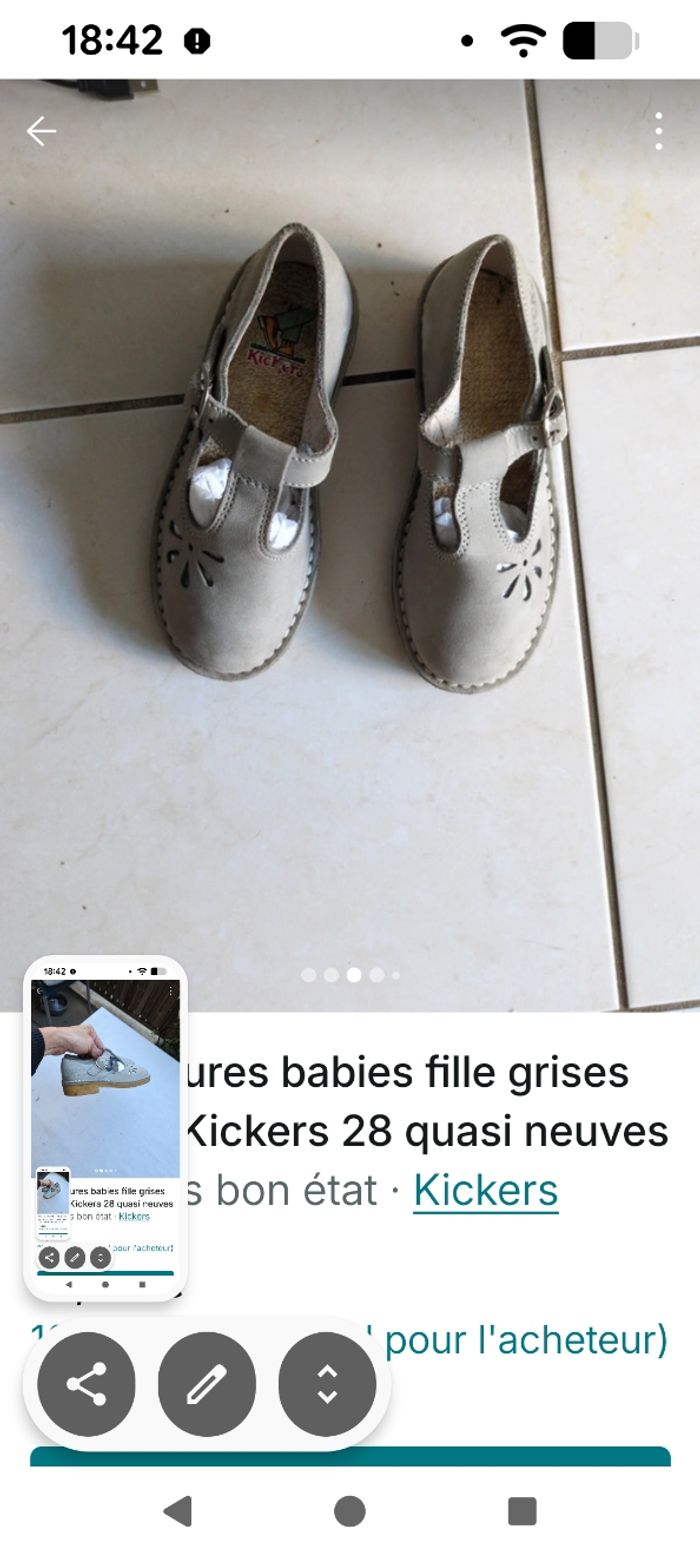Open recent apps from the navigation bar
This screenshot has height=1556, width=700.
(522, 1511)
